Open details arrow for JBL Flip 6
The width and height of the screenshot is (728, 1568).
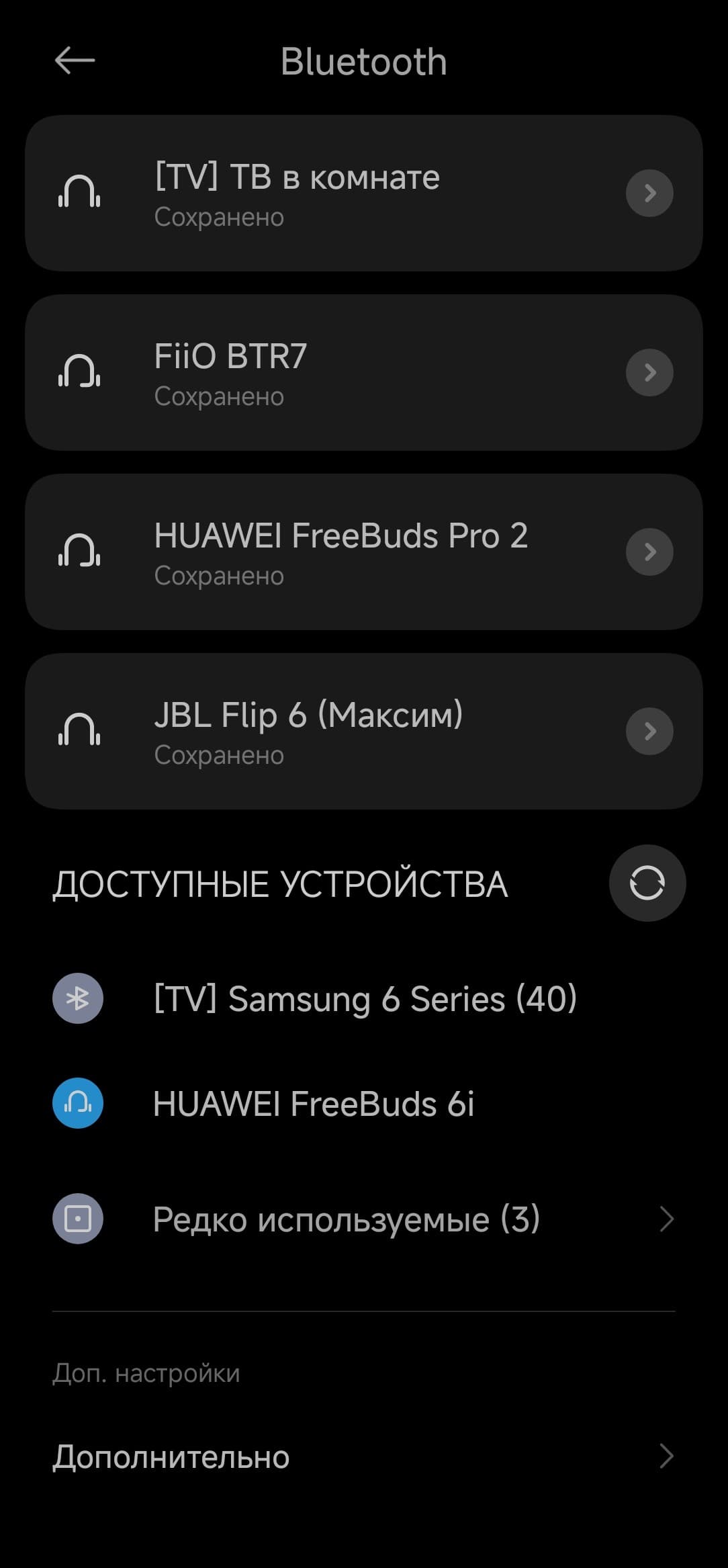[x=649, y=731]
